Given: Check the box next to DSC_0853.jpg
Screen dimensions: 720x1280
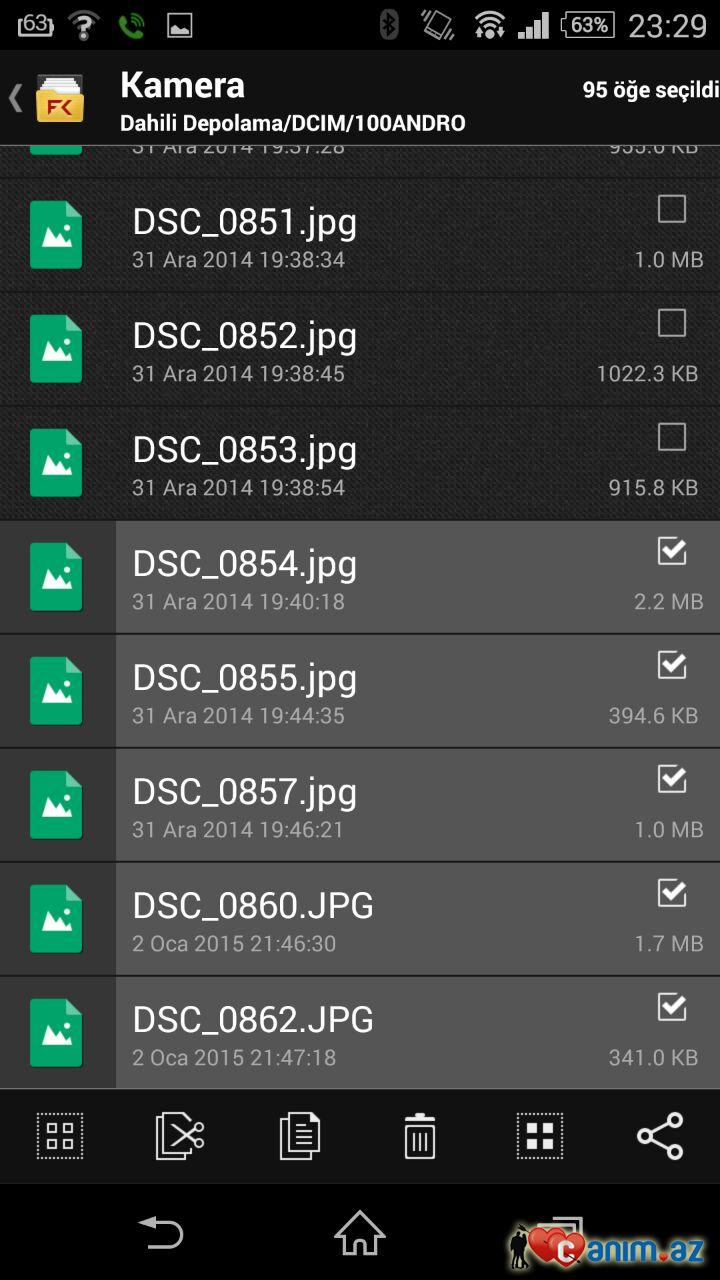Looking at the screenshot, I should (x=671, y=437).
